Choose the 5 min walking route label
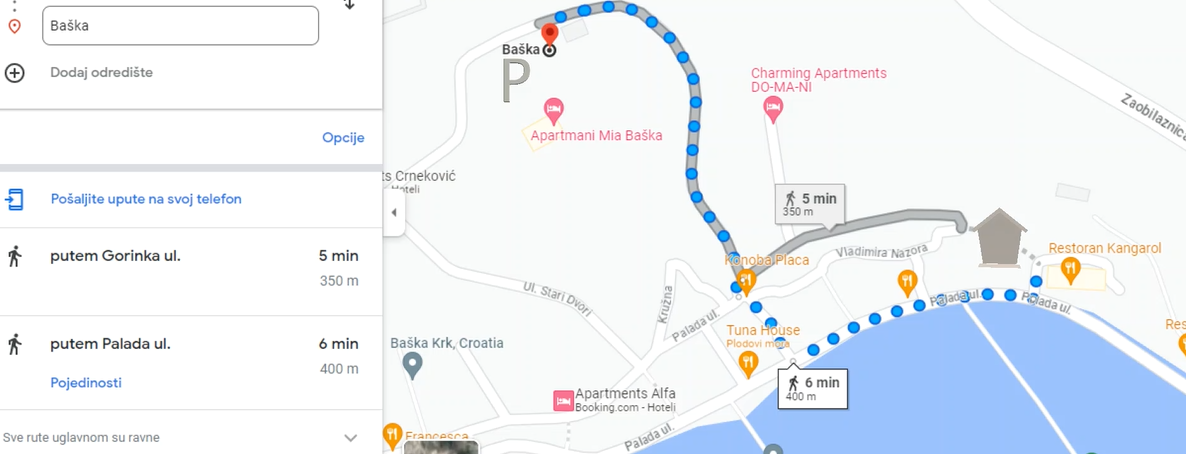 coord(810,204)
